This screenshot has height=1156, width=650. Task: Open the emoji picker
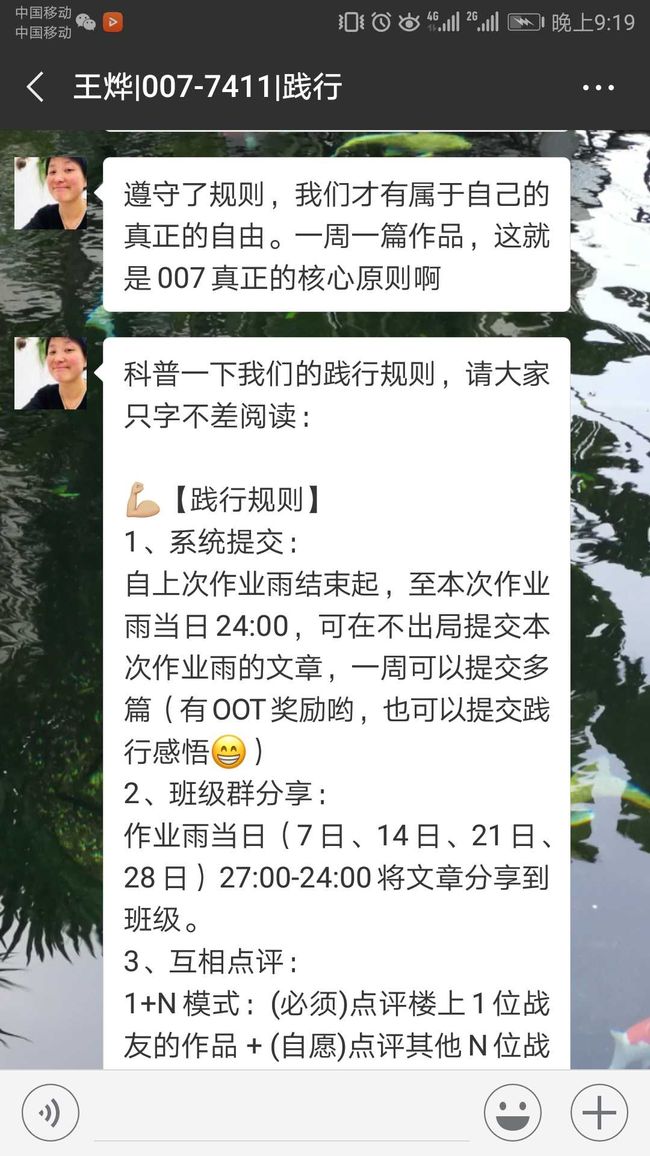512,1113
